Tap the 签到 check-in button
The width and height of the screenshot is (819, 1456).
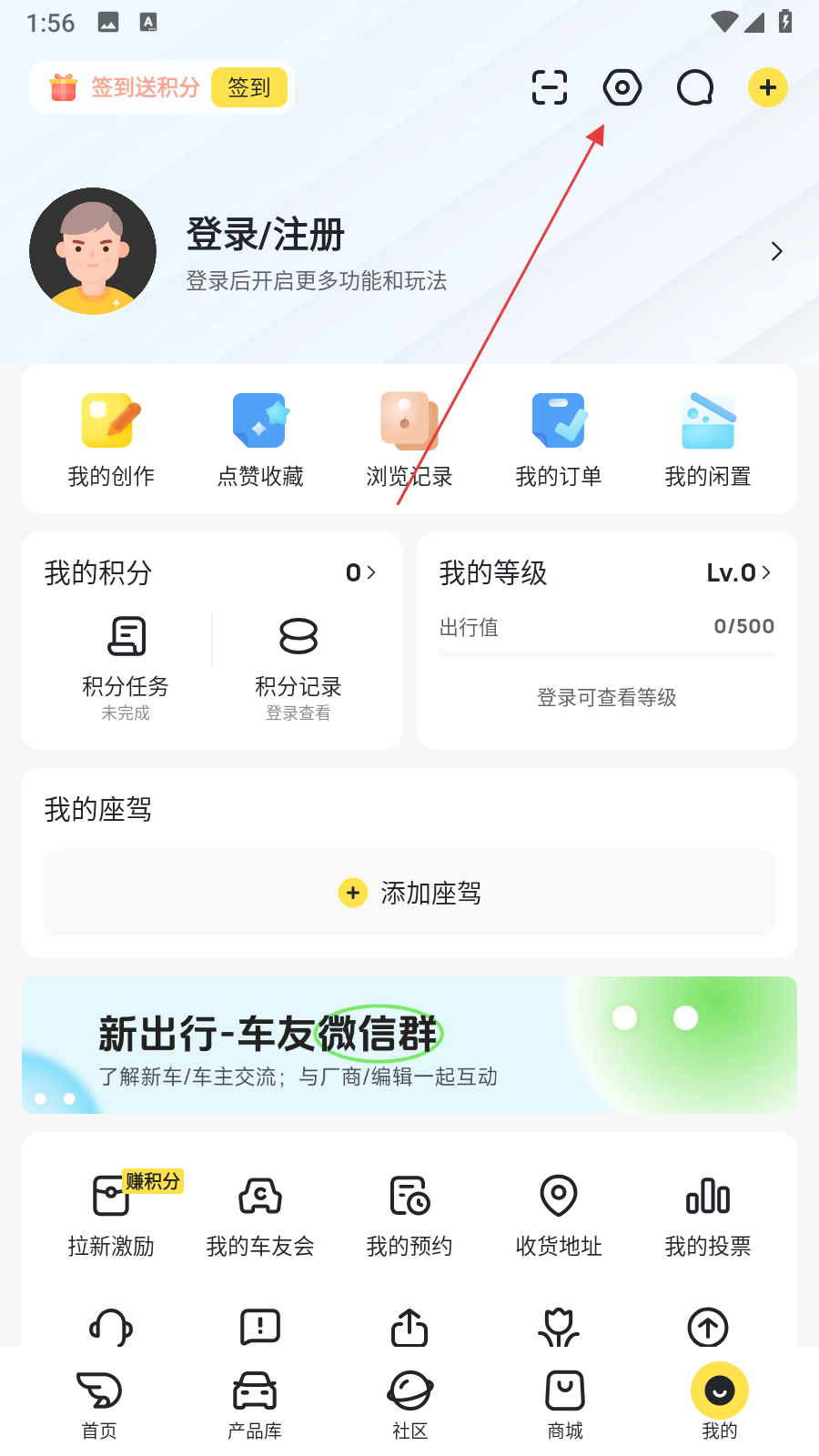(x=249, y=87)
